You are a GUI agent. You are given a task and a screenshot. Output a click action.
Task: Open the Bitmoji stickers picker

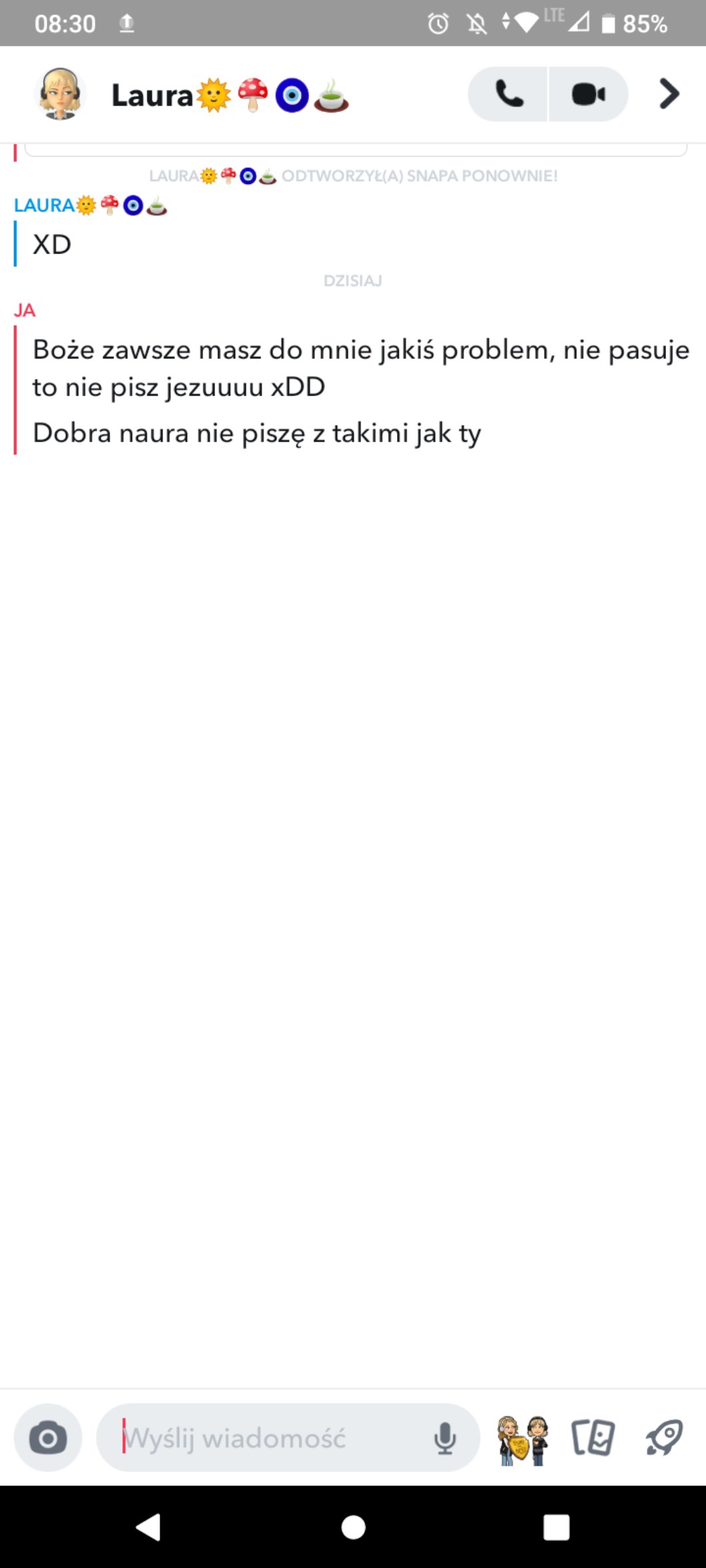(523, 1439)
